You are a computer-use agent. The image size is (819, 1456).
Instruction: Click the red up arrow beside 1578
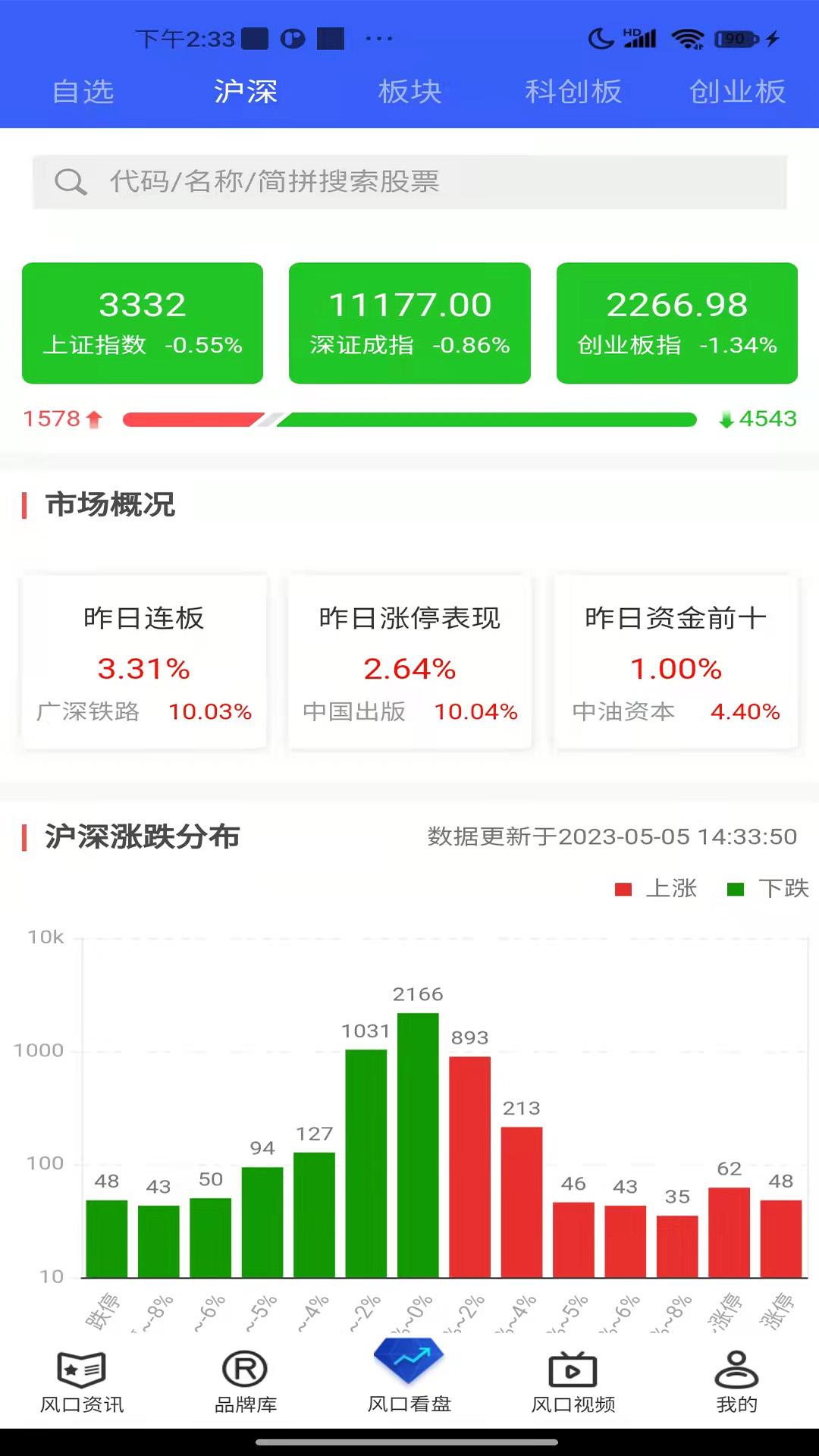pos(94,418)
